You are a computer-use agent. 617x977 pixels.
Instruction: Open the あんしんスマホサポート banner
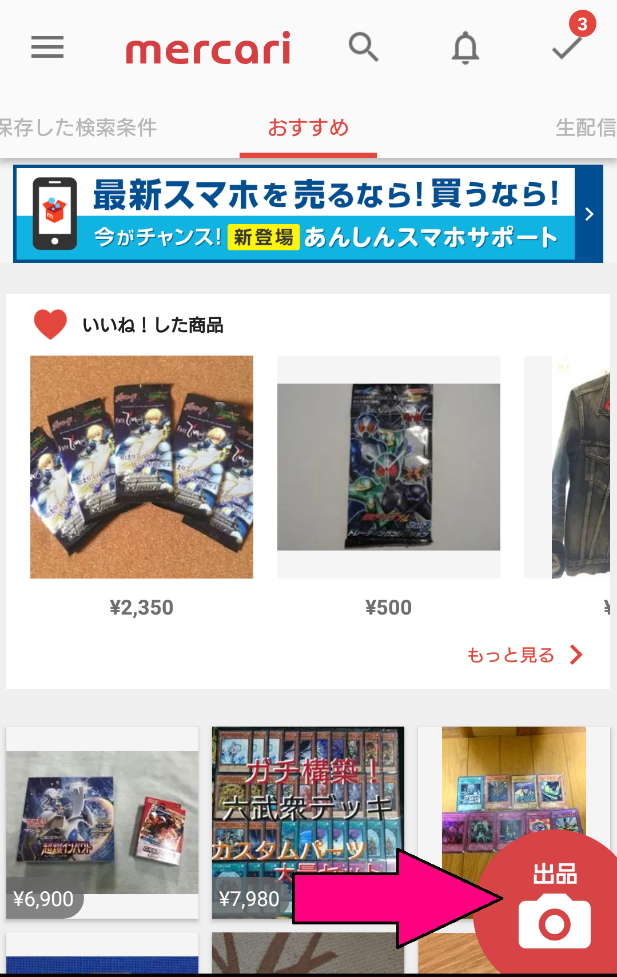[308, 214]
